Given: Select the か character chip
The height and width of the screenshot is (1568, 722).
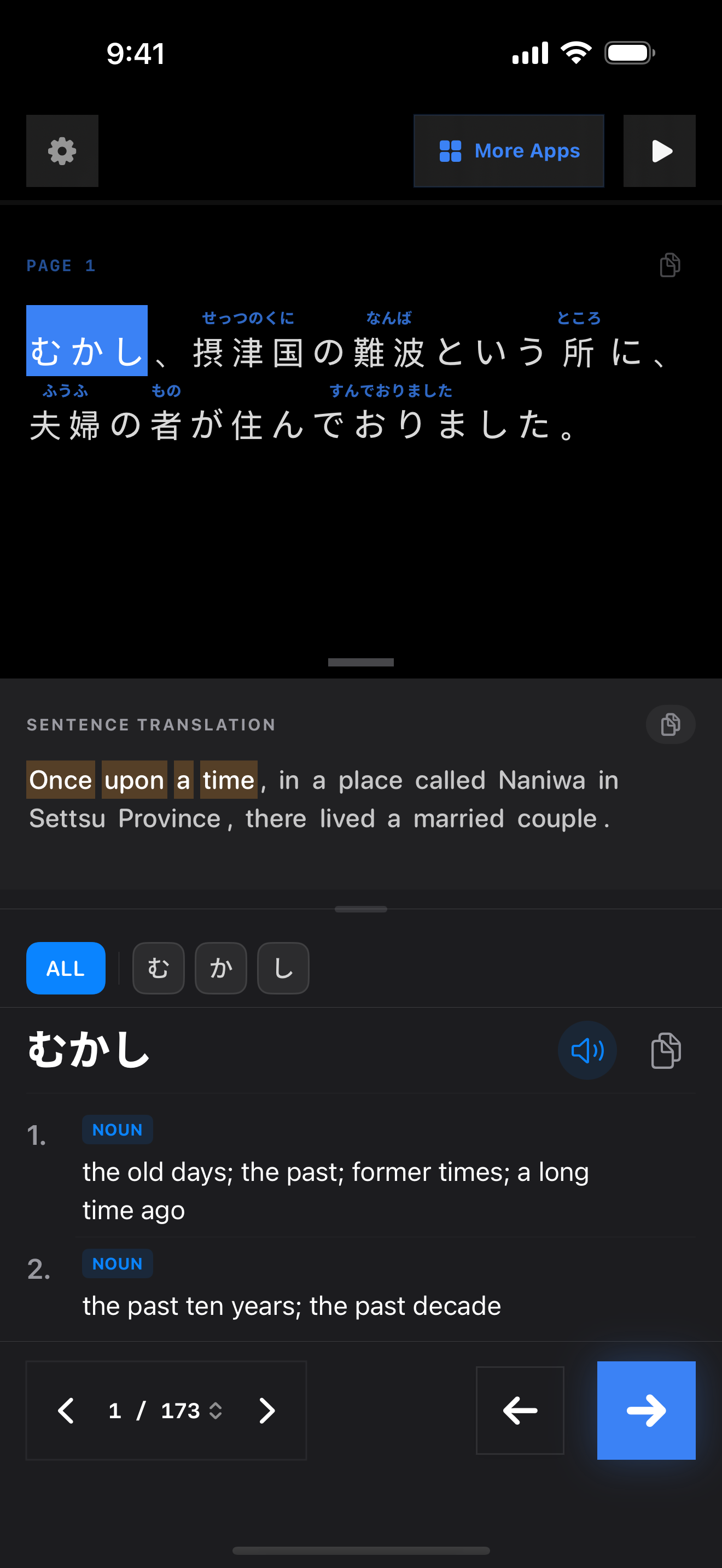Looking at the screenshot, I should coord(220,968).
